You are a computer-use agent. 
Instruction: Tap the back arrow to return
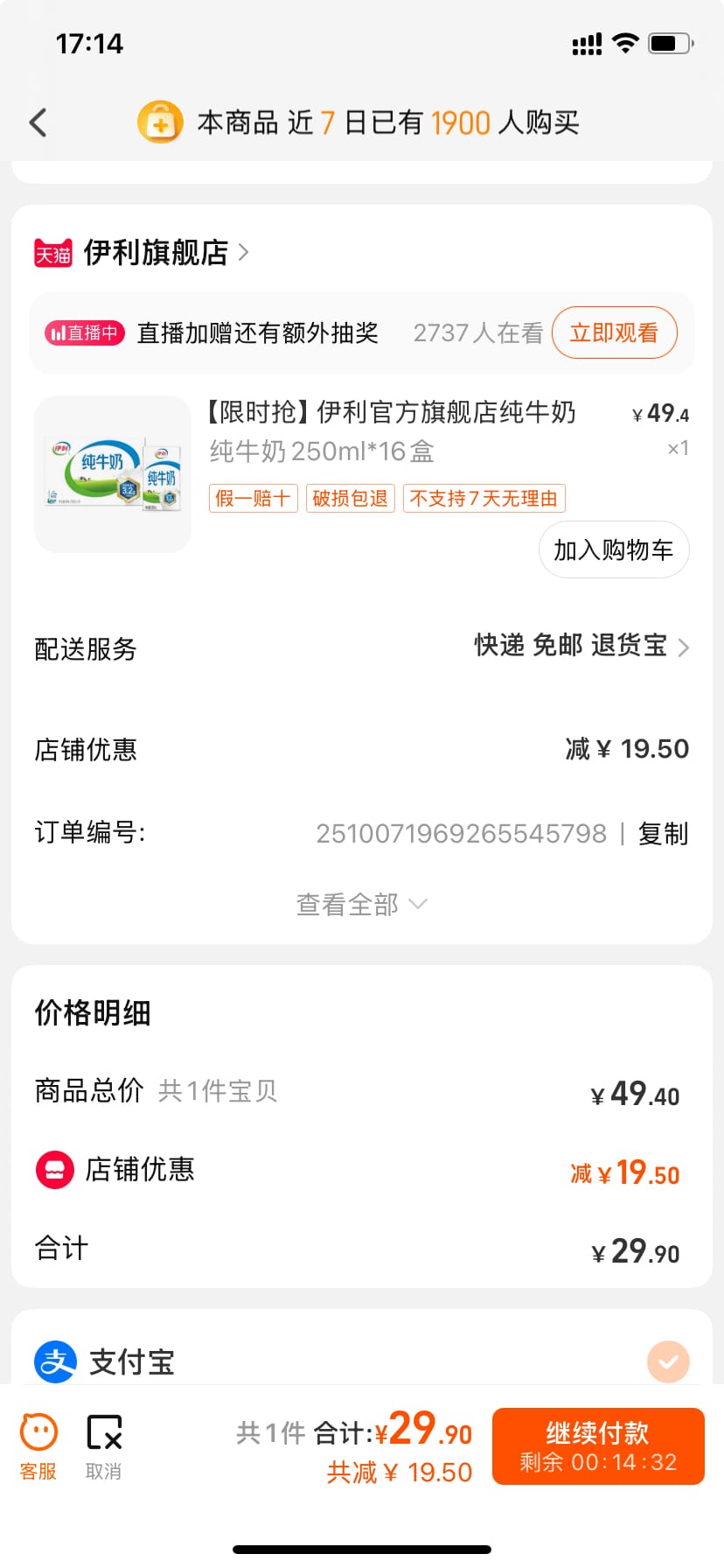37,122
